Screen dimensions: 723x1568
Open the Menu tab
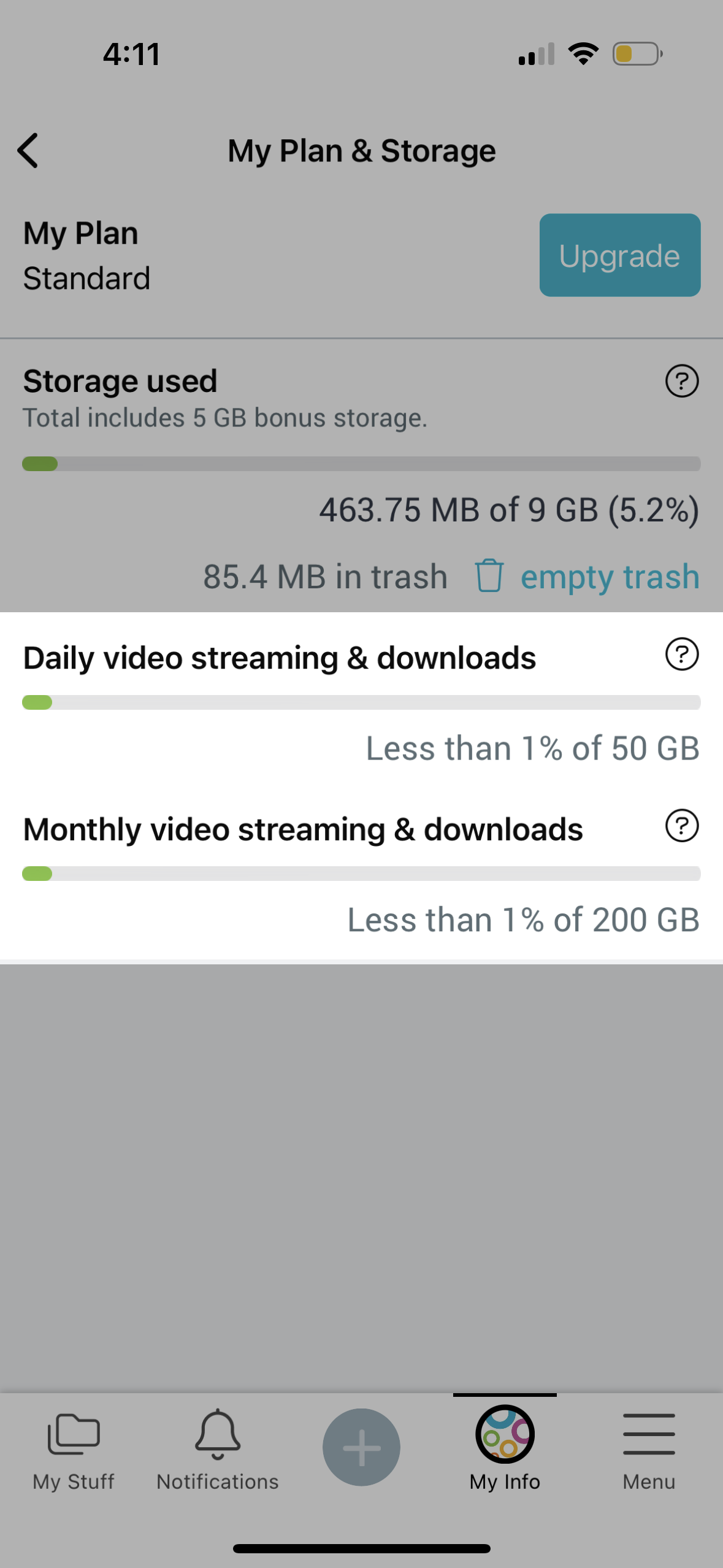(649, 1451)
